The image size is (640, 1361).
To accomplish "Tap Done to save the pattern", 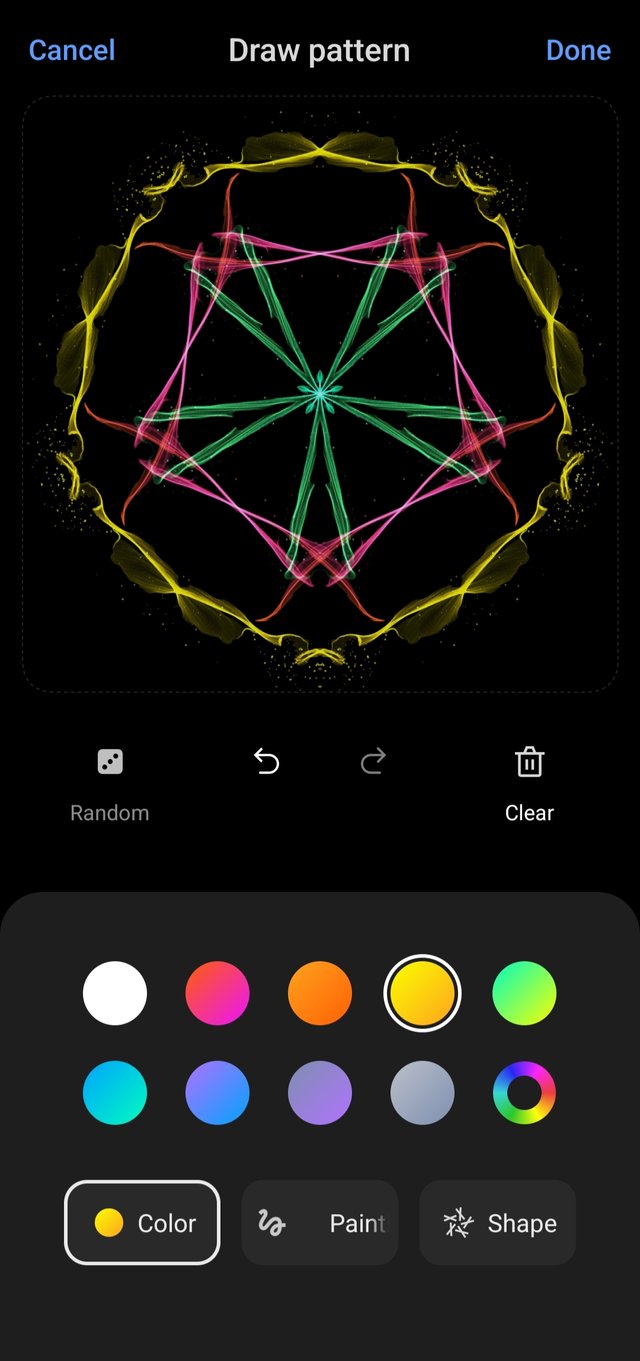I will pyautogui.click(x=578, y=50).
